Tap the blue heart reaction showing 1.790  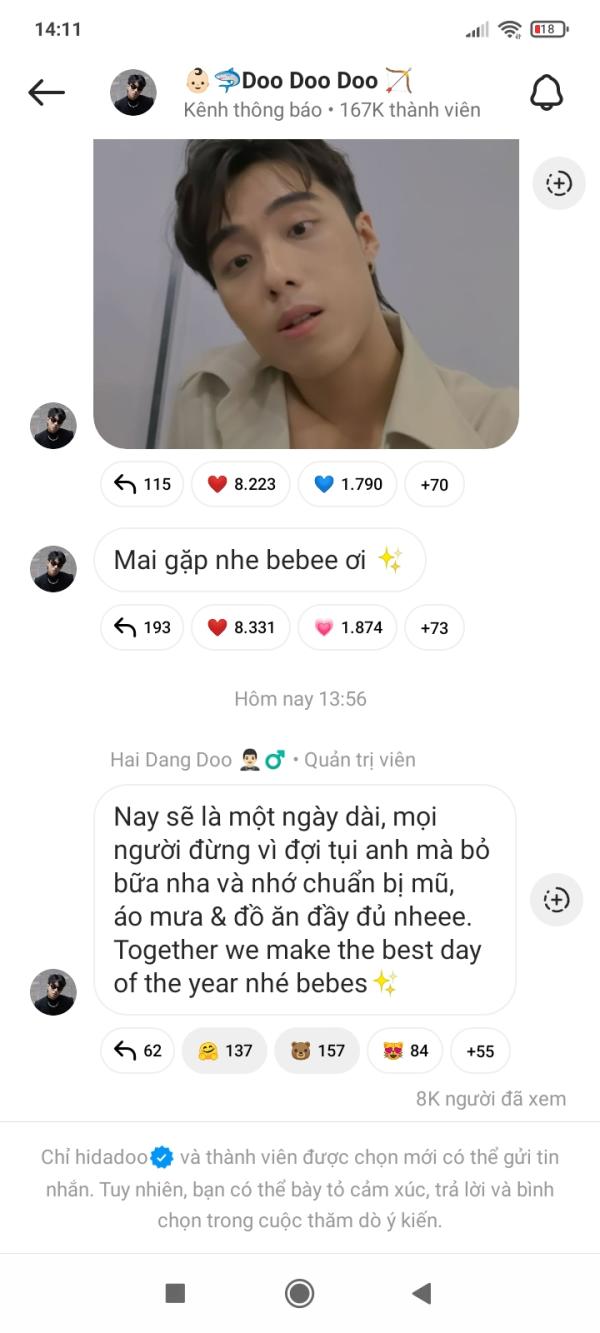347,484
